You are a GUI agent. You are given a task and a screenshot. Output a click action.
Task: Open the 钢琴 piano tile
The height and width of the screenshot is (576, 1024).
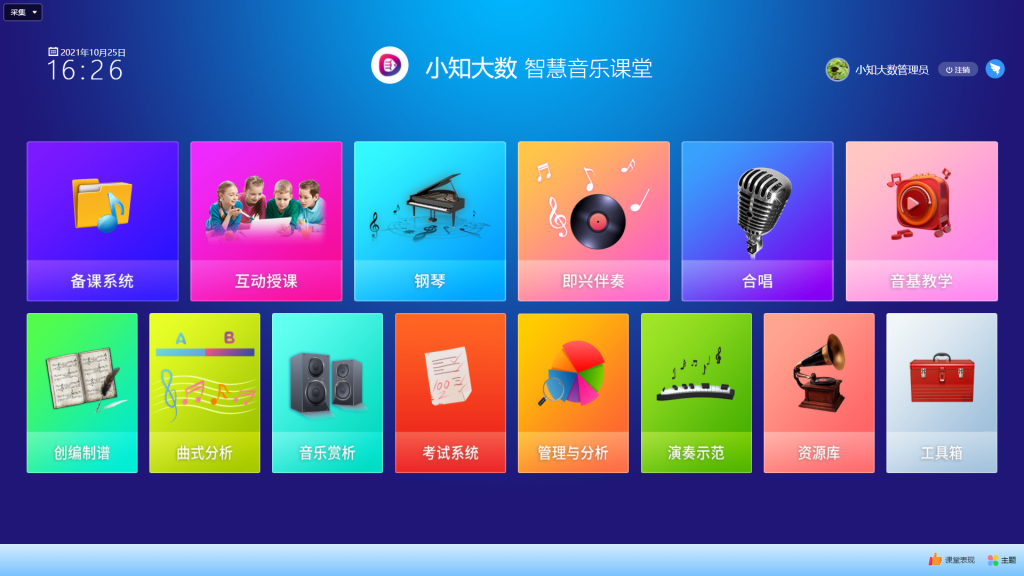click(430, 221)
